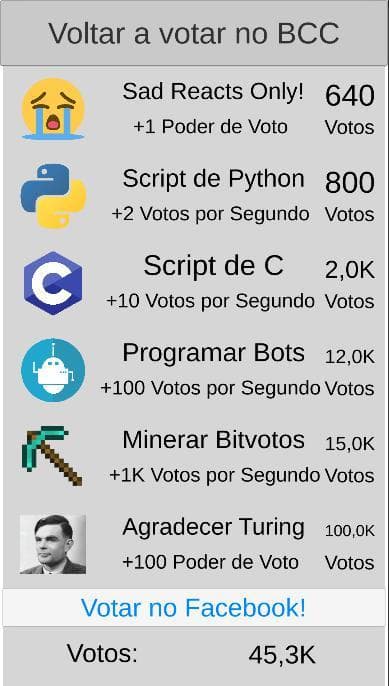Get the Minerar Bitvotos upgrade
The width and height of the screenshot is (389, 686).
(194, 457)
